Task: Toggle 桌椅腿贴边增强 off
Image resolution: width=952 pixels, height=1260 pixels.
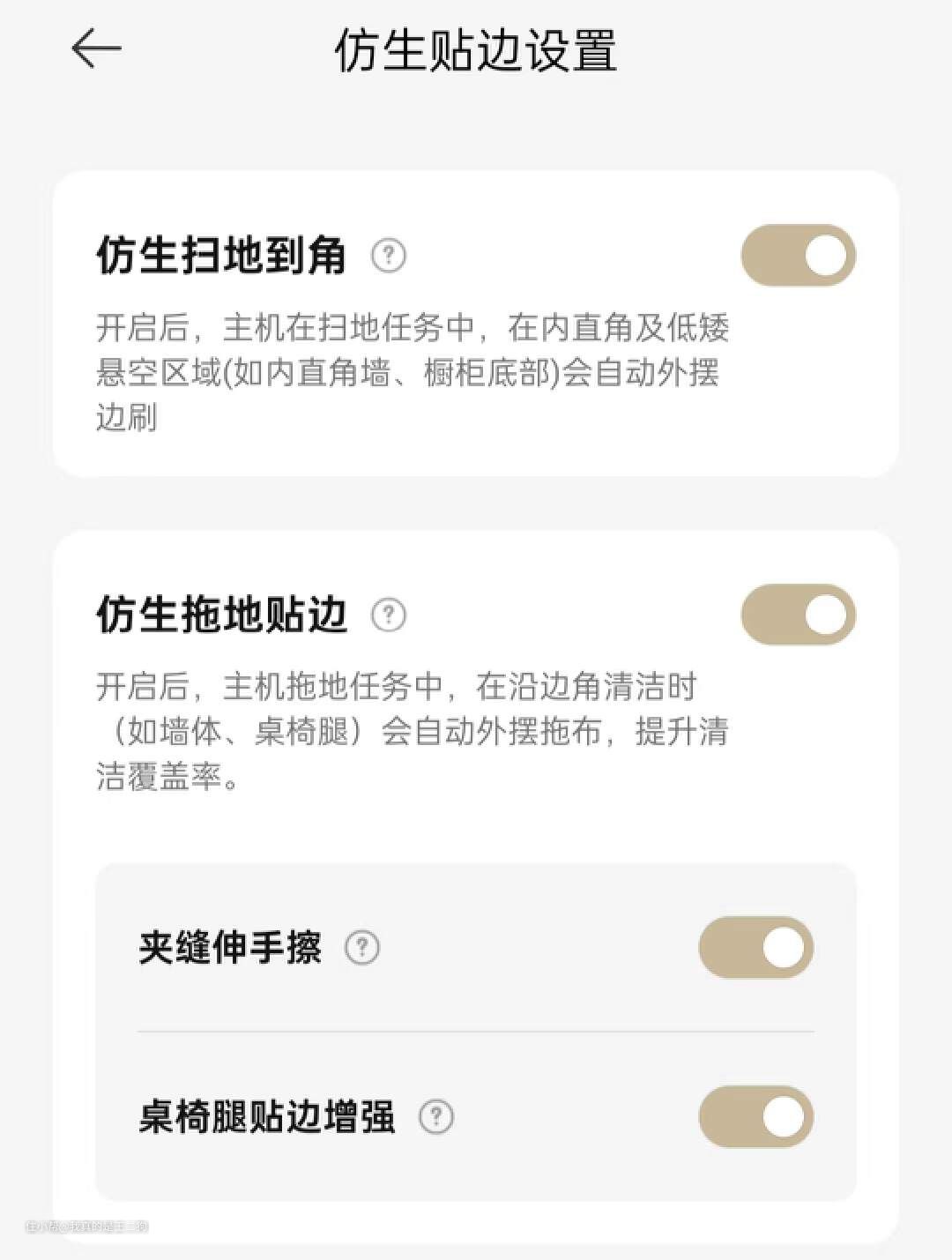Action: pyautogui.click(x=755, y=1117)
